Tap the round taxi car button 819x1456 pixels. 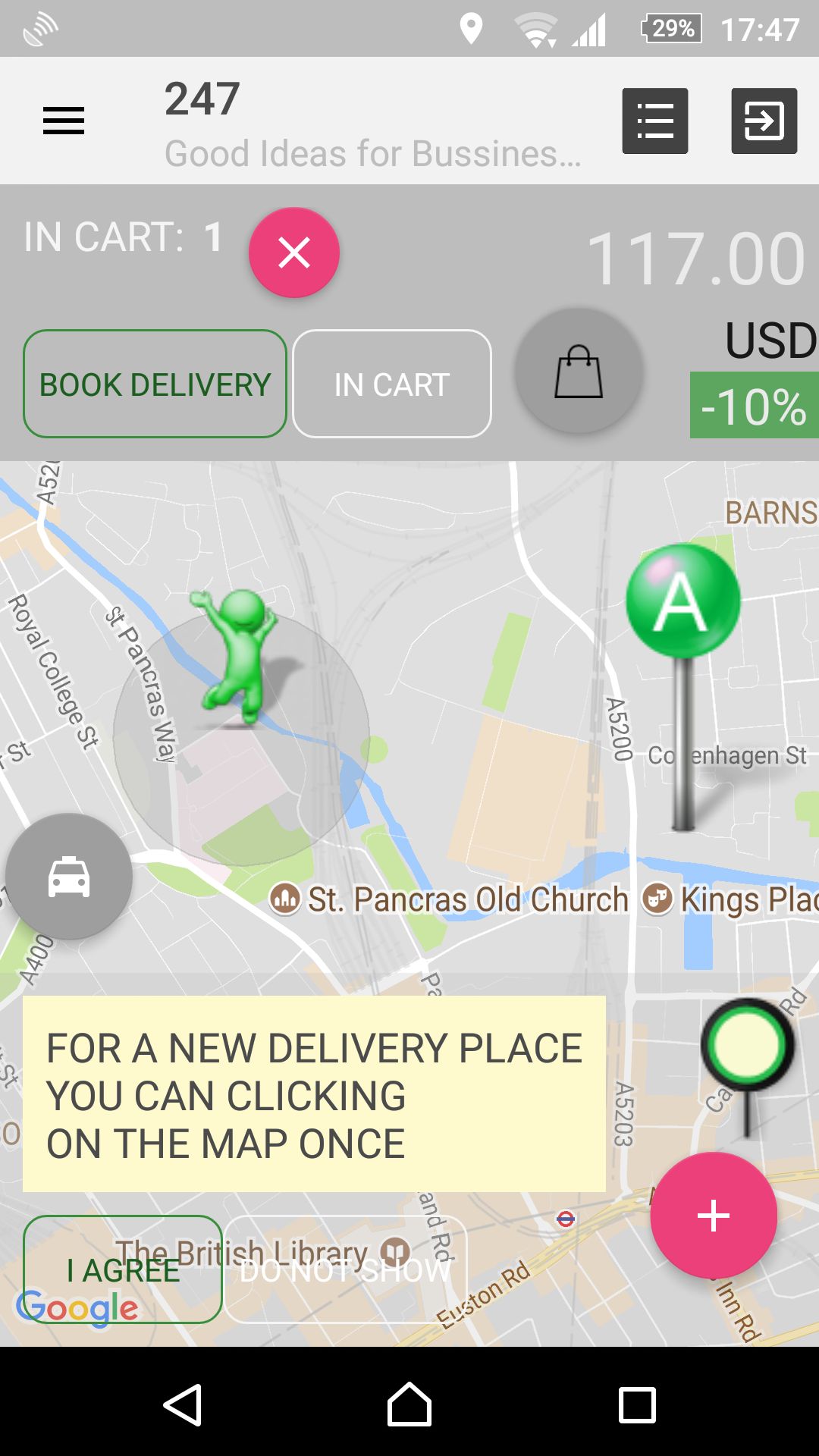click(69, 877)
